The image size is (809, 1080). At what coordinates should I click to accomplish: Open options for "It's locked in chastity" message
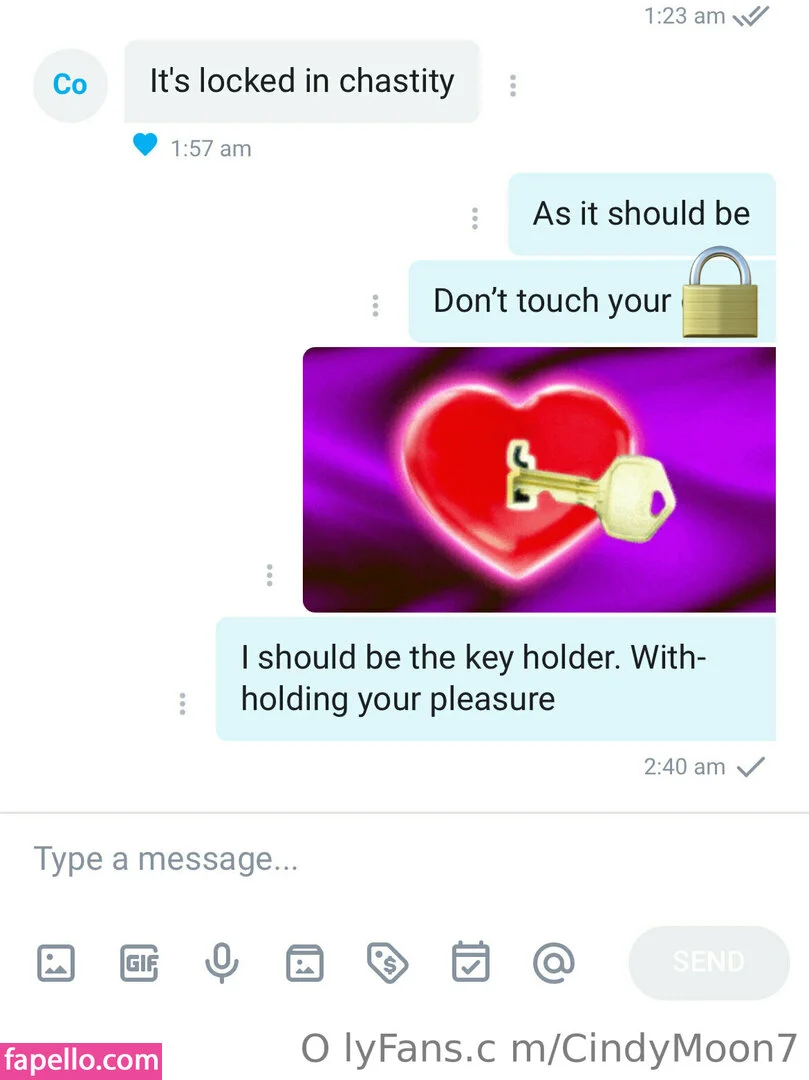pyautogui.click(x=513, y=86)
